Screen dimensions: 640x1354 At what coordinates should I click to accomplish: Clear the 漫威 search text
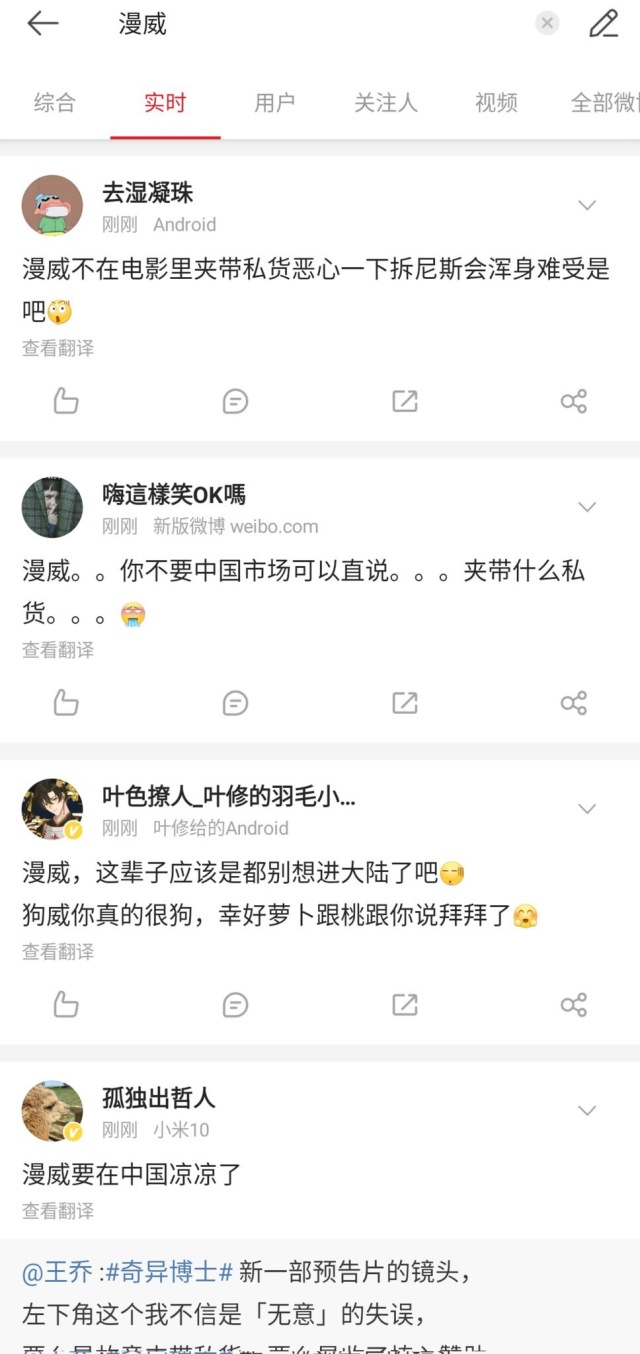(x=547, y=24)
